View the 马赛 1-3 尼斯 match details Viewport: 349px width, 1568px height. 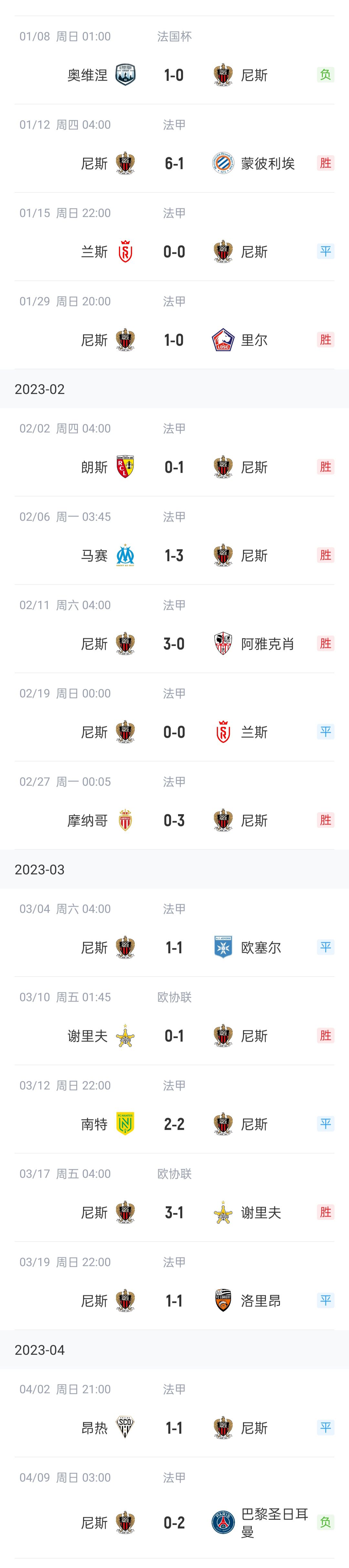tap(174, 555)
